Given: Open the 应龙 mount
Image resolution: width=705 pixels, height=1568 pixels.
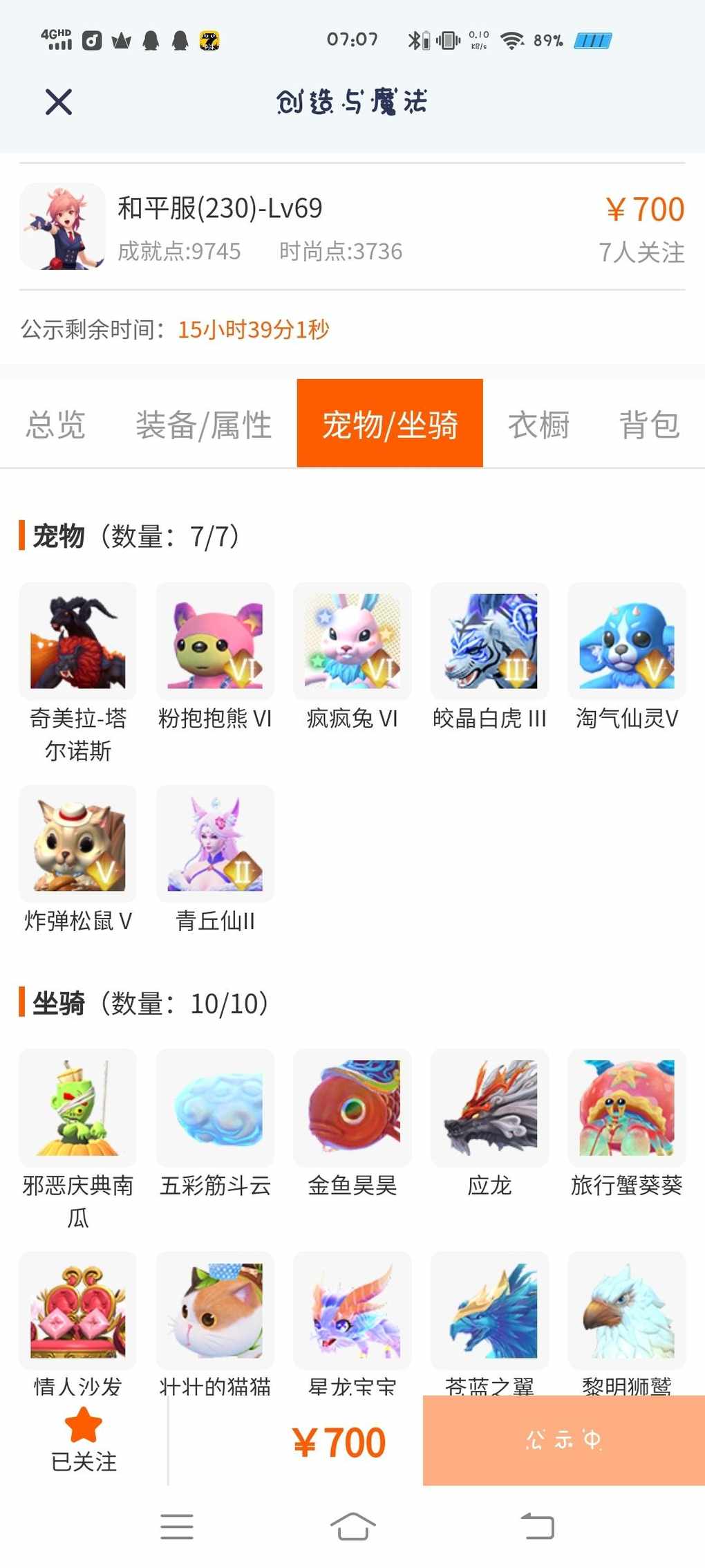Looking at the screenshot, I should [x=489, y=1108].
